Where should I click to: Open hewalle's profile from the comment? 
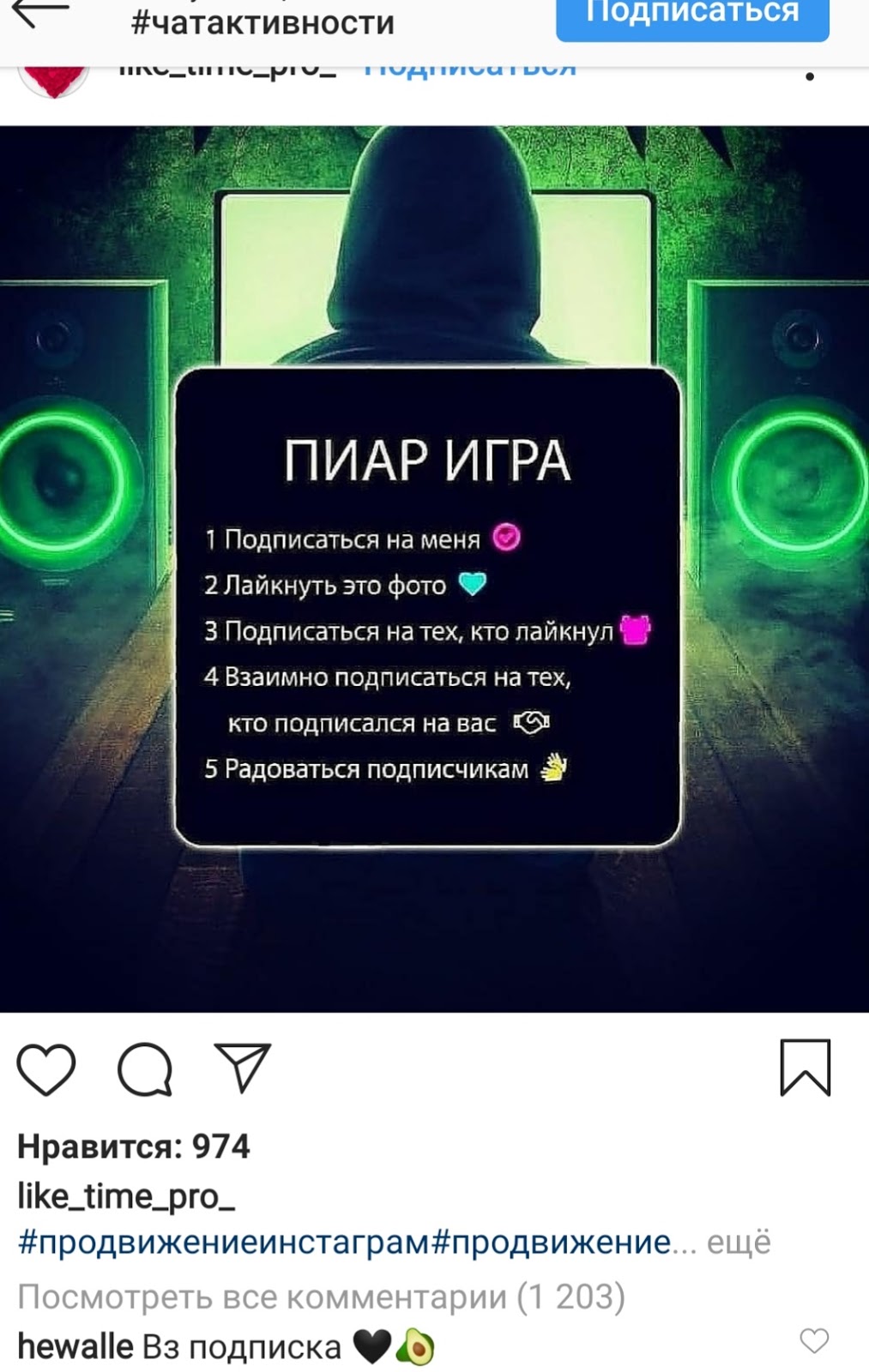coord(75,1347)
